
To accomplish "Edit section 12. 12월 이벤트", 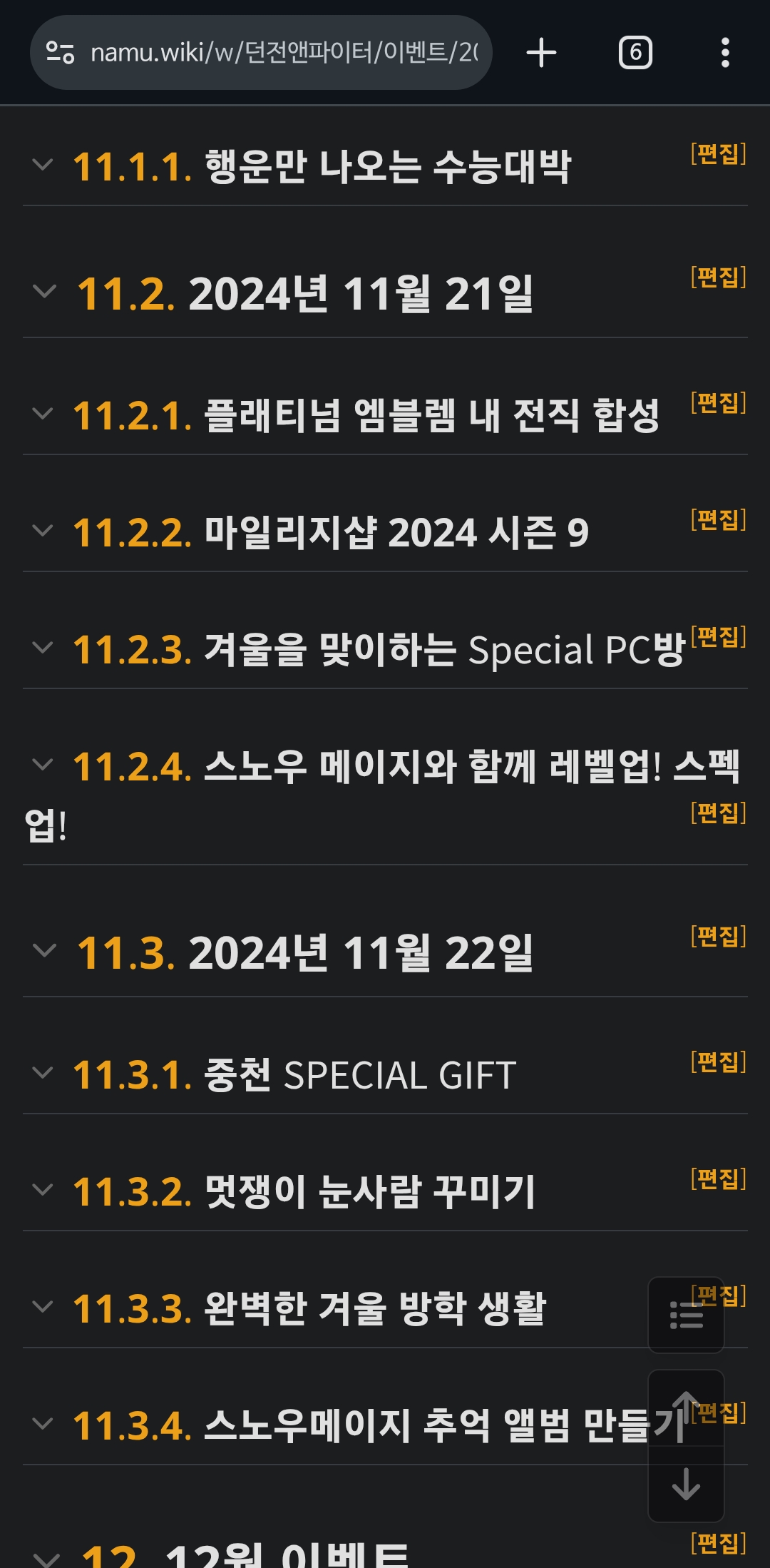I will [718, 1543].
